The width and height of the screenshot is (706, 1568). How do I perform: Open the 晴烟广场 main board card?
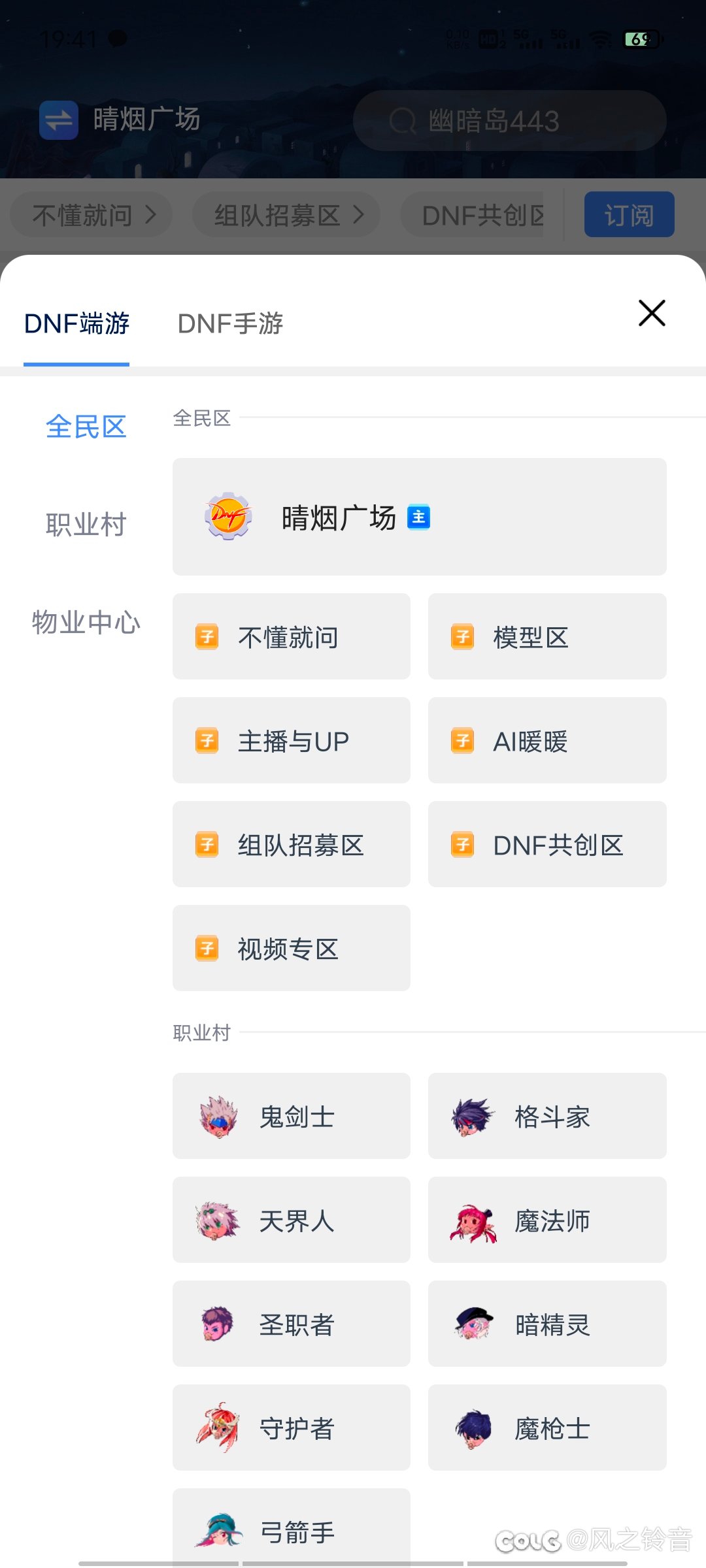click(x=420, y=517)
